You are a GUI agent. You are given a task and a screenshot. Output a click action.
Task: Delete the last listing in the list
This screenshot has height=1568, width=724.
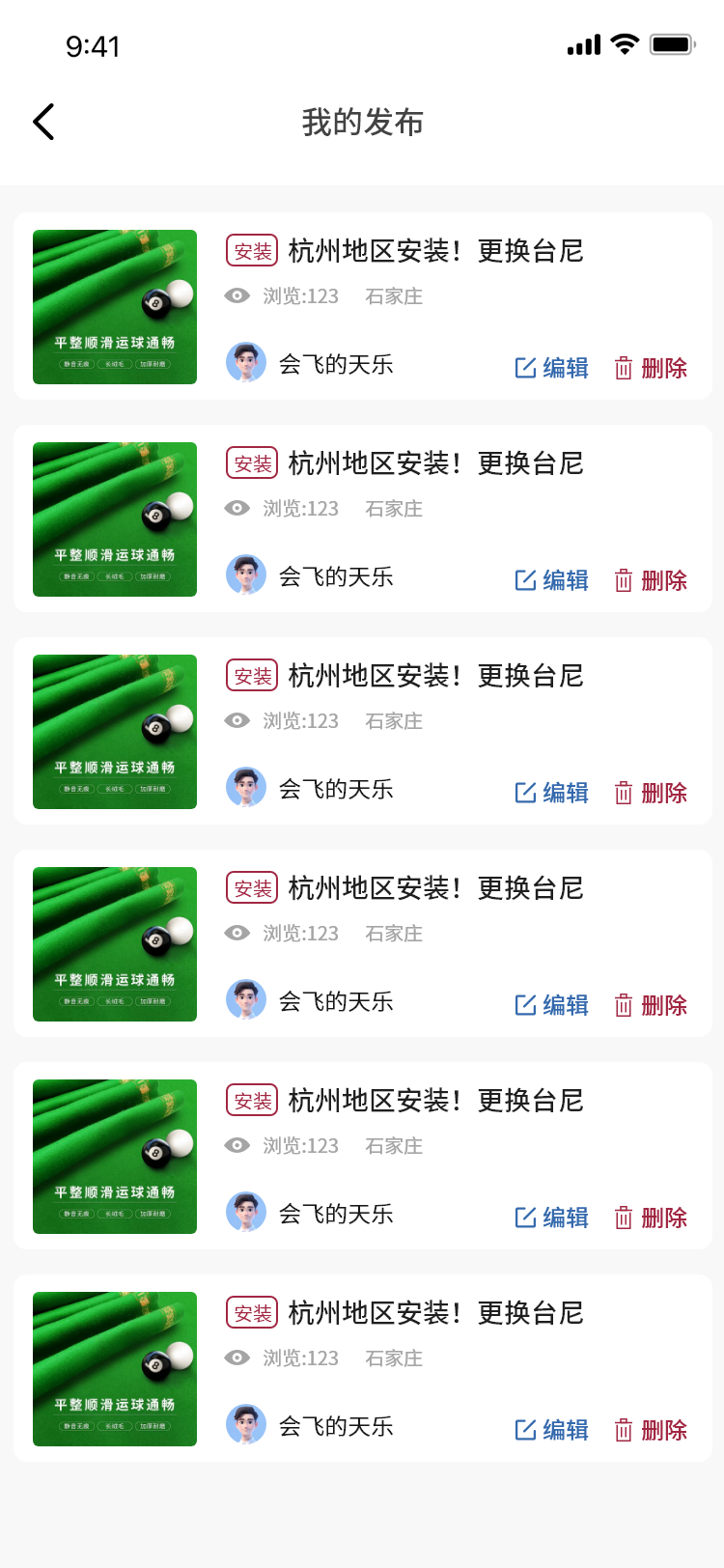point(652,1430)
